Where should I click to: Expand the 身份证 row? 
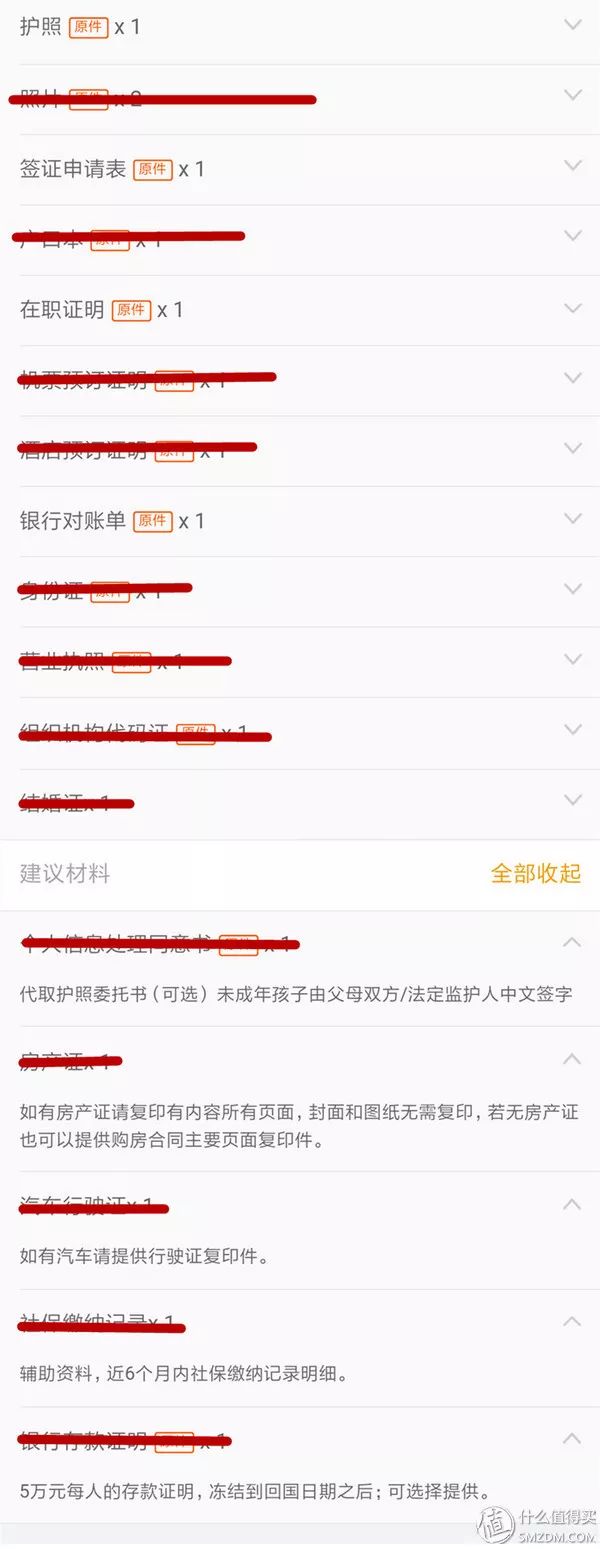pyautogui.click(x=572, y=589)
